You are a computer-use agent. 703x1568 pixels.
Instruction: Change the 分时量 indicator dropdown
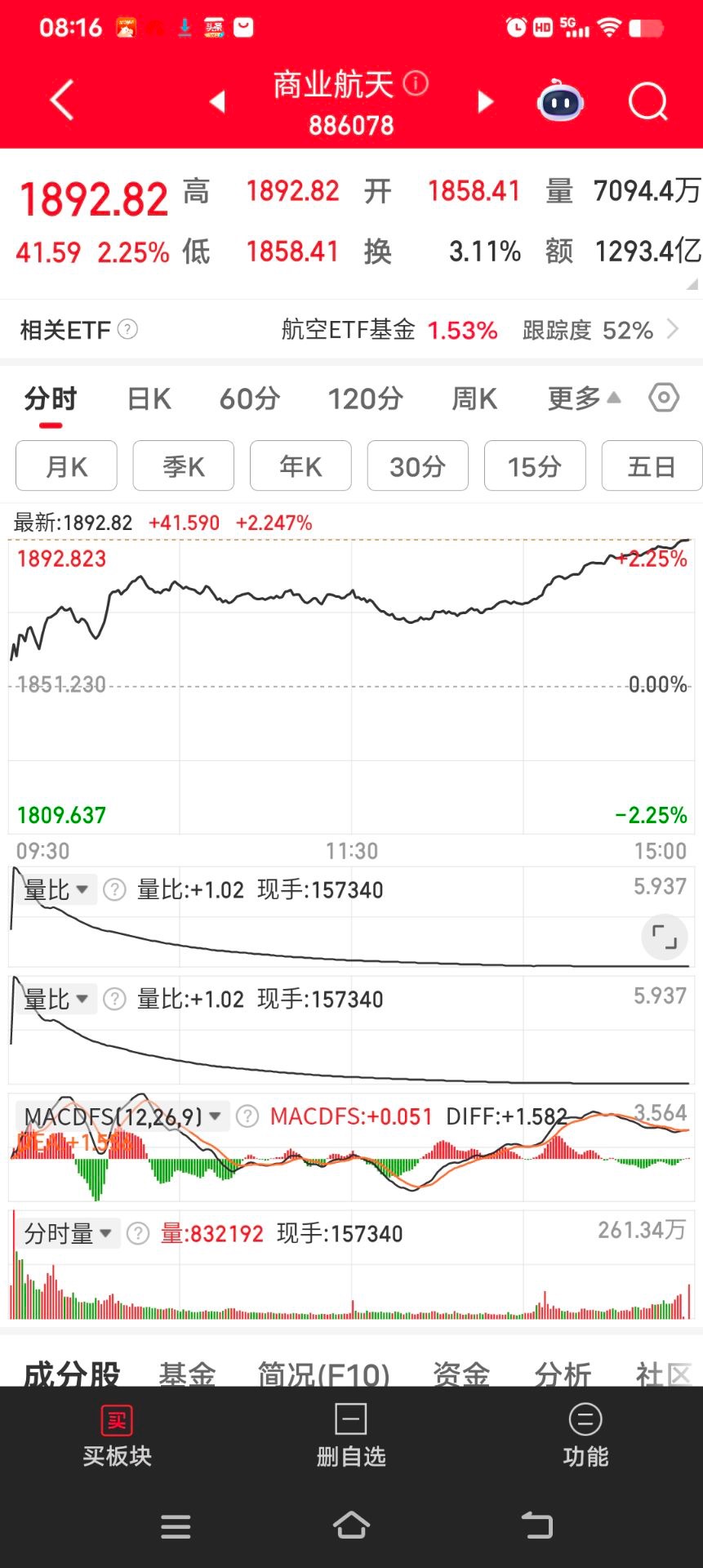(x=105, y=1233)
